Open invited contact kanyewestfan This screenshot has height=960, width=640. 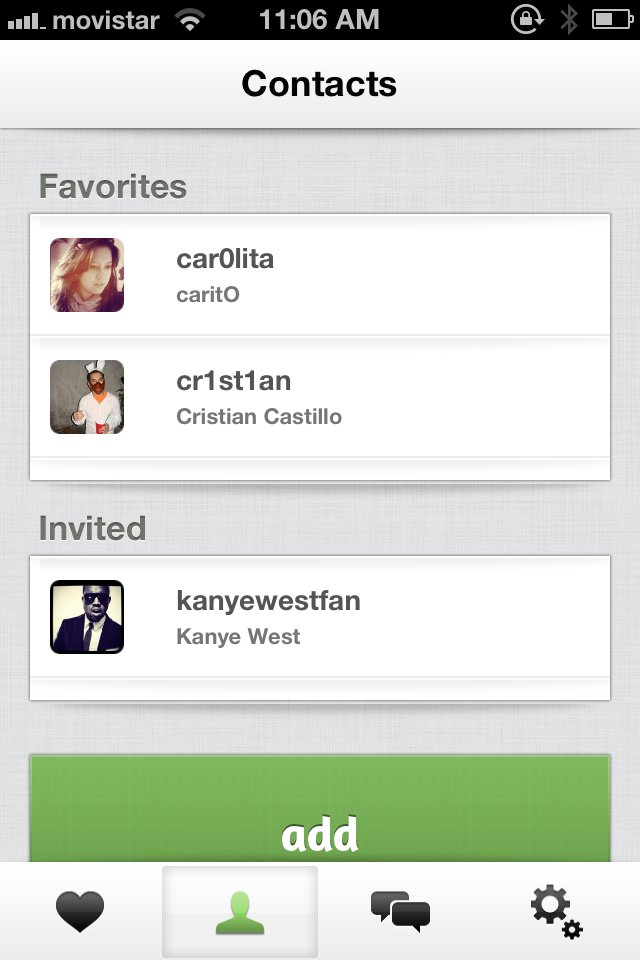coord(320,617)
